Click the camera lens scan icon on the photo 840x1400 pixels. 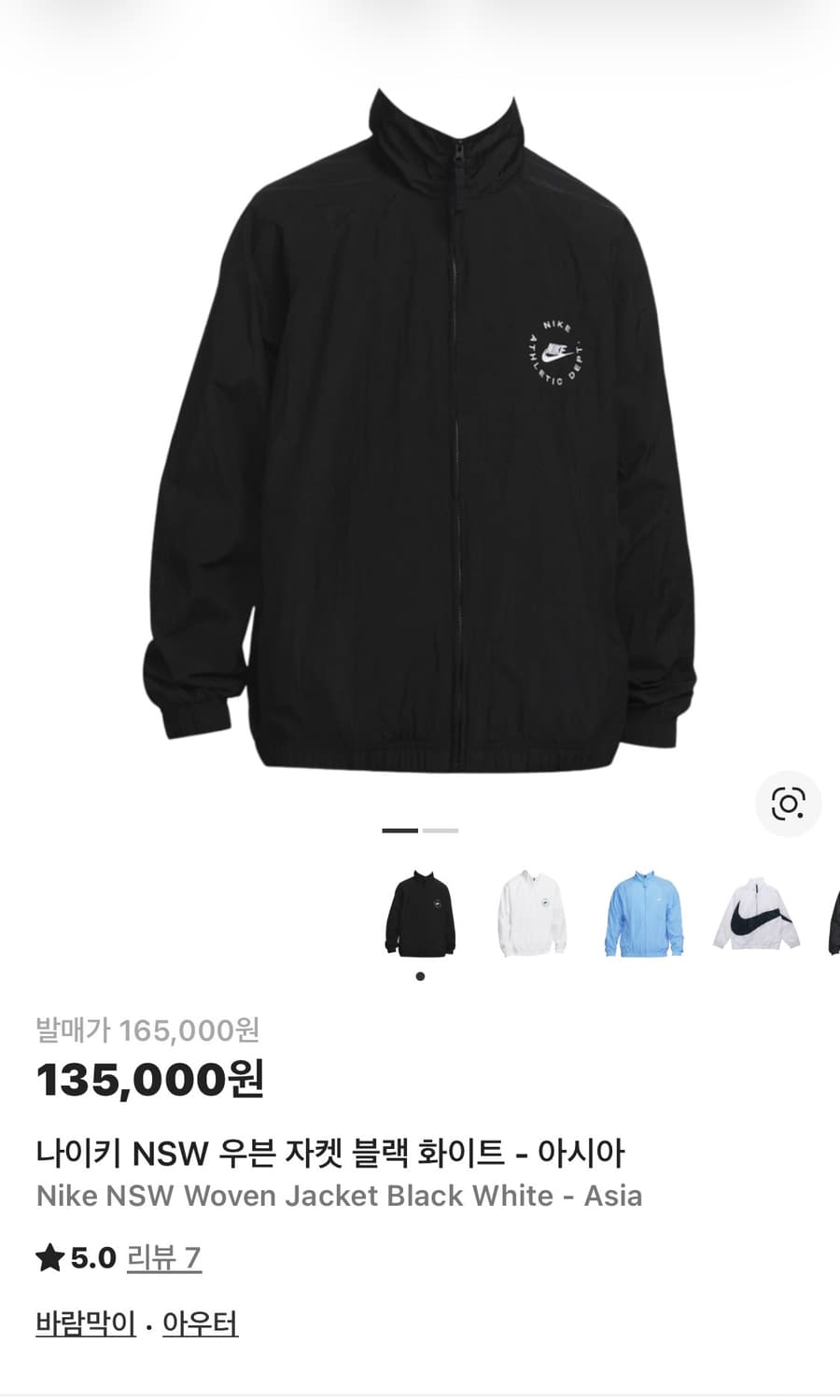(789, 802)
